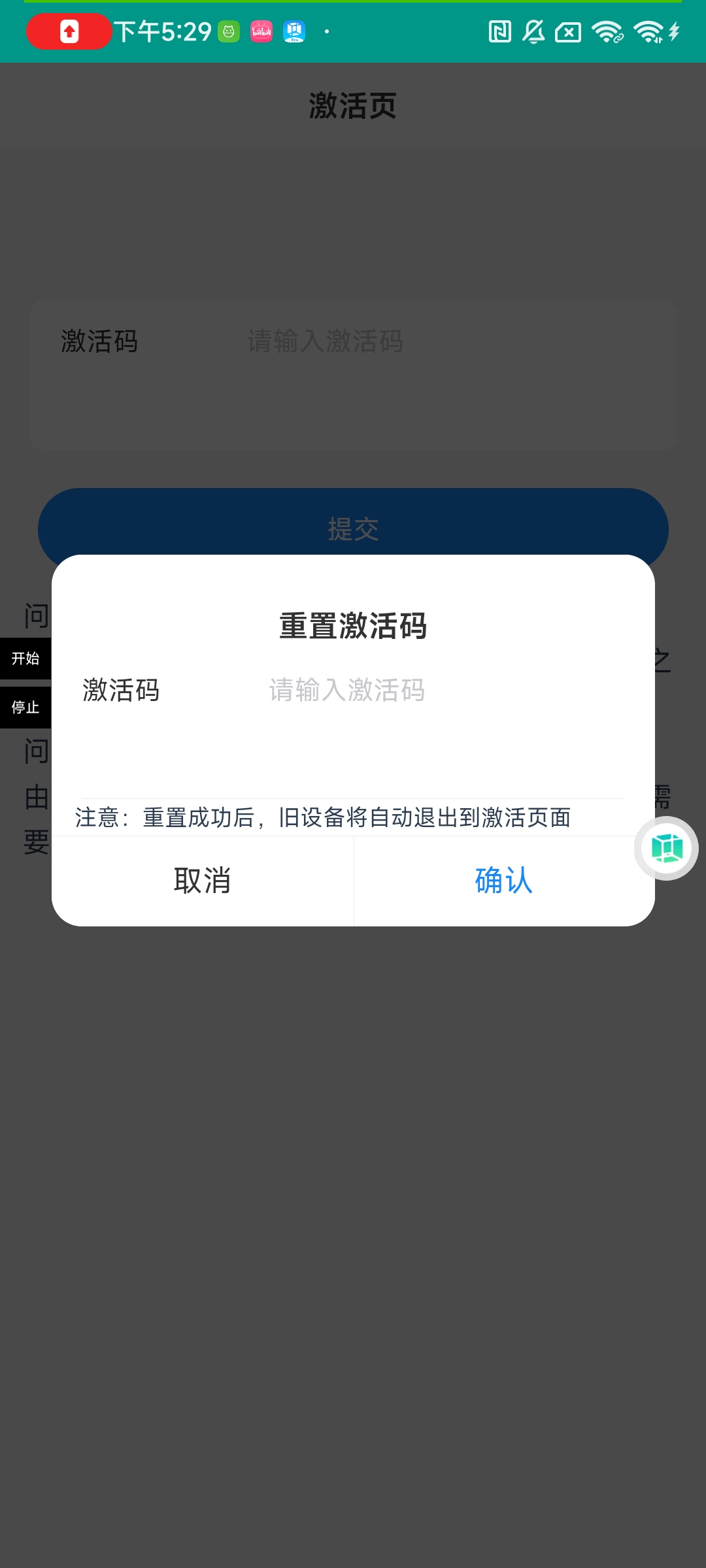Viewport: 706px width, 1568px height.
Task: Confirm resetting the activation code
Action: pyautogui.click(x=504, y=881)
